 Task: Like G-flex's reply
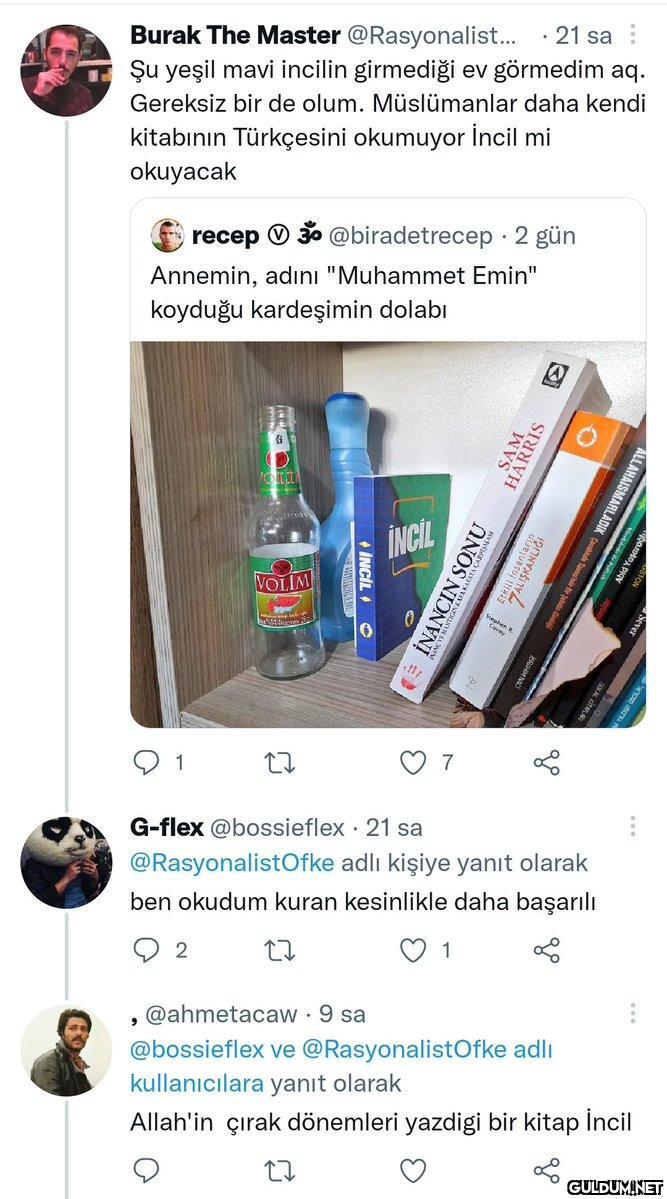point(413,950)
